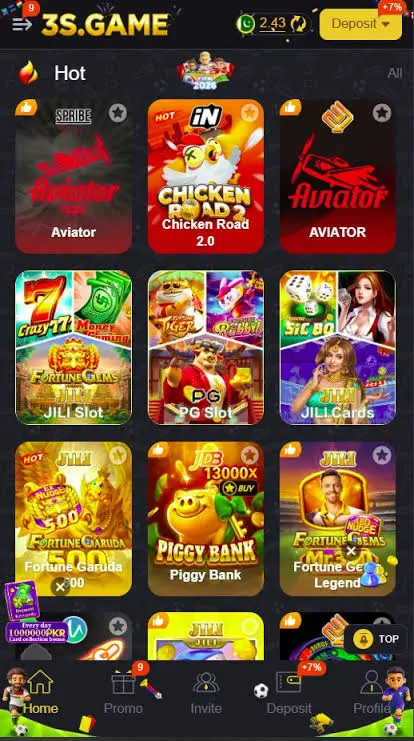The height and width of the screenshot is (741, 414).
Task: Jump back to TOP of page
Action: click(377, 639)
